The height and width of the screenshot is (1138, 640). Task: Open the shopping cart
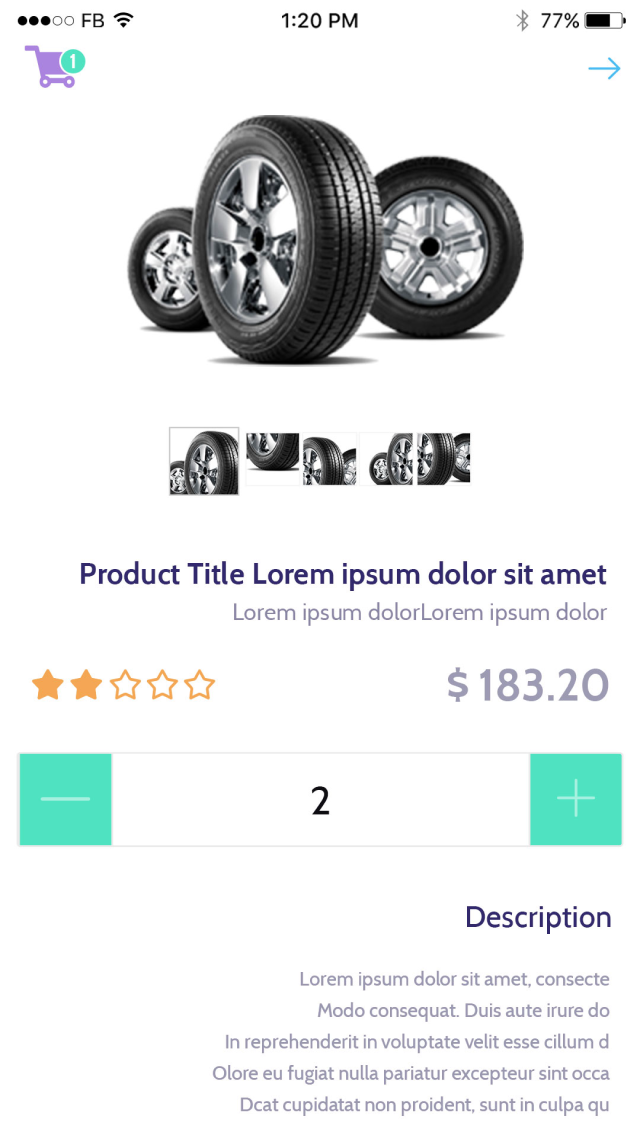coord(52,67)
